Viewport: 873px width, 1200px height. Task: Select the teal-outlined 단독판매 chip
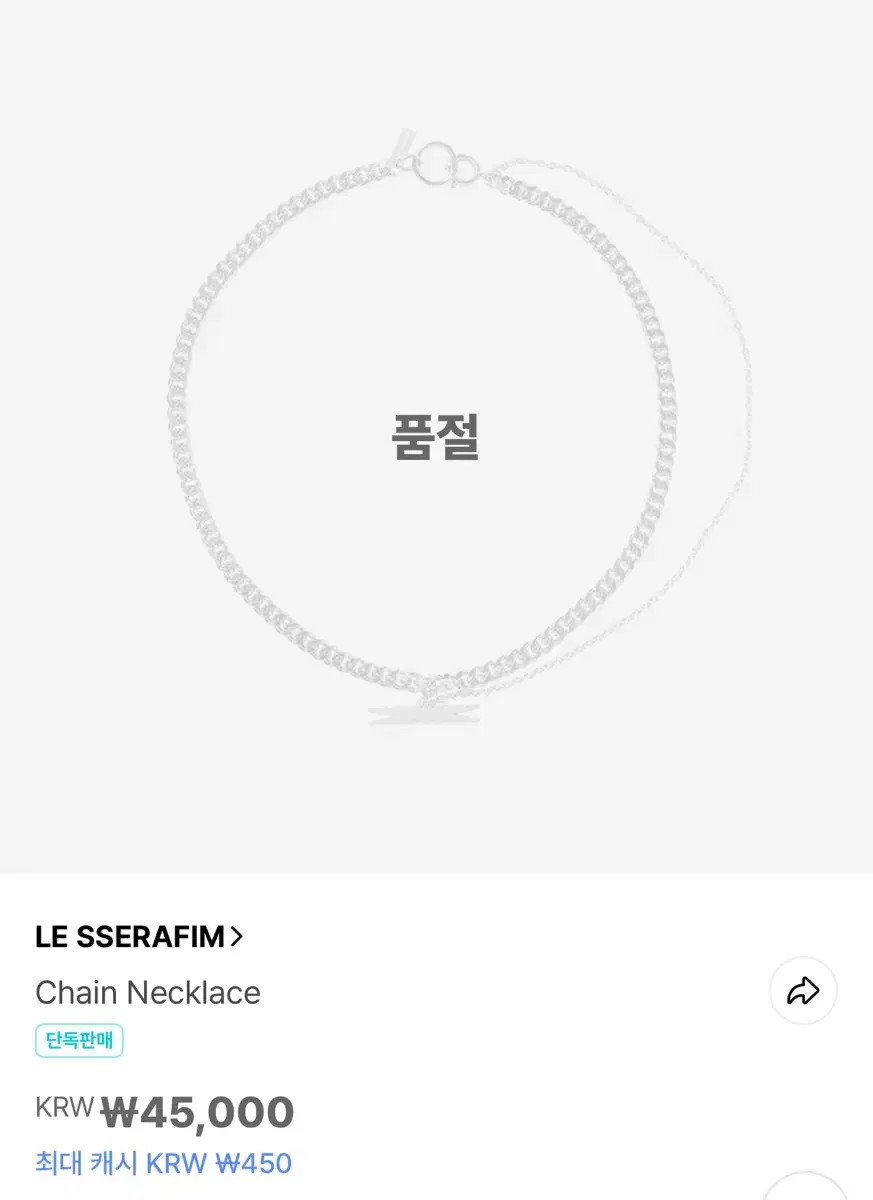click(79, 1041)
